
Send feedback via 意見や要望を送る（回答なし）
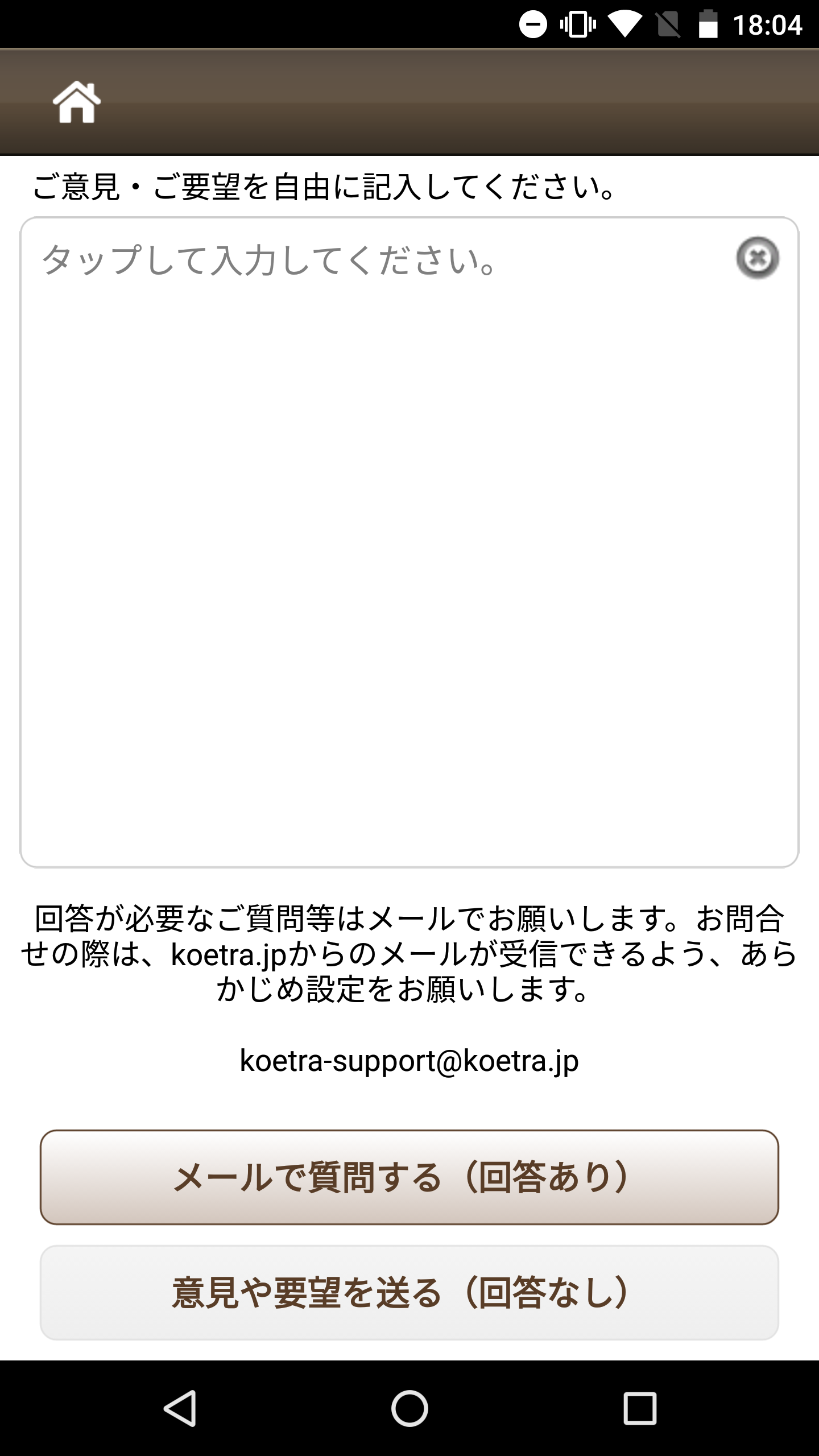click(x=409, y=1292)
